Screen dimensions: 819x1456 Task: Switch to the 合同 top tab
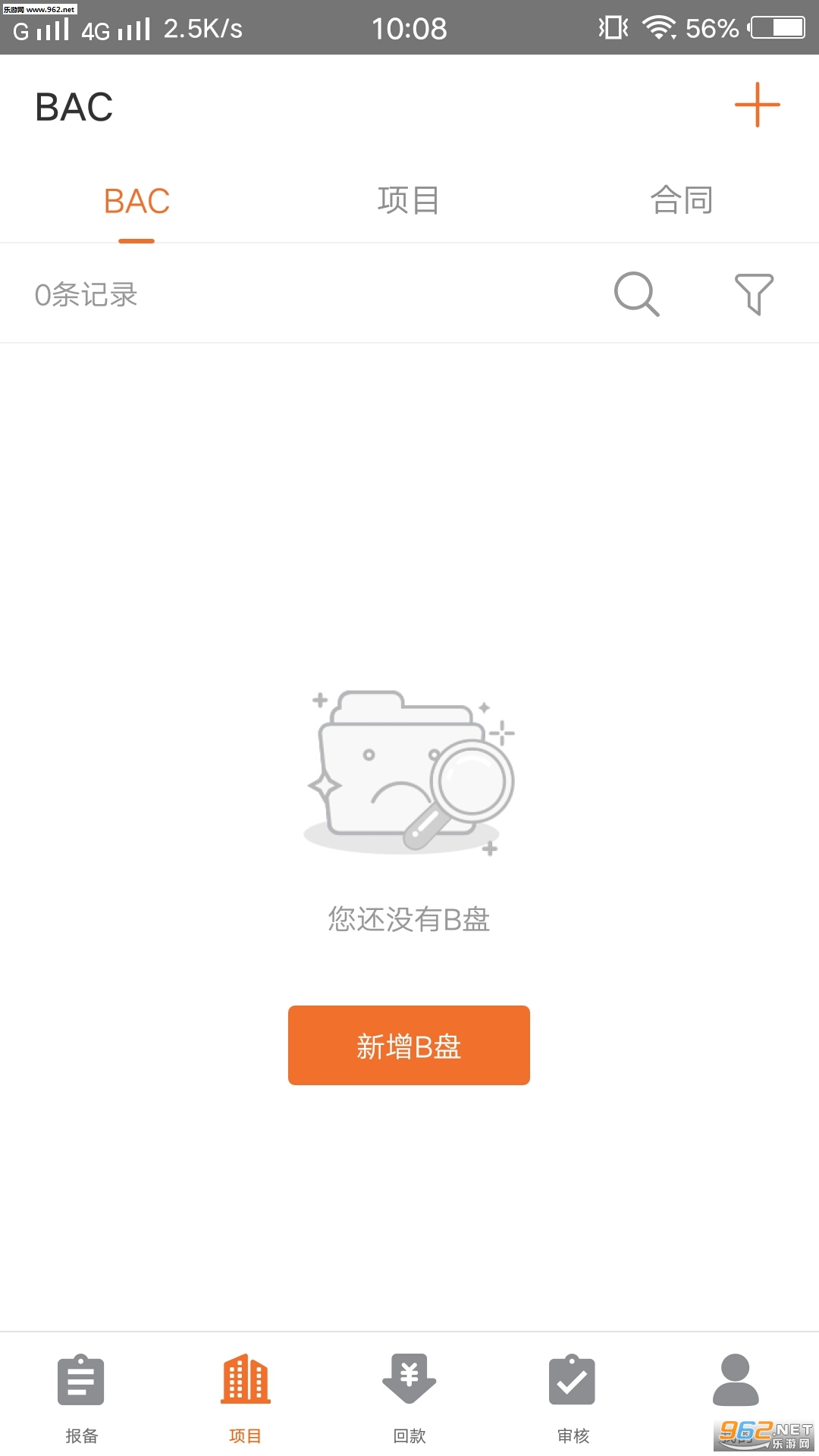click(x=682, y=201)
